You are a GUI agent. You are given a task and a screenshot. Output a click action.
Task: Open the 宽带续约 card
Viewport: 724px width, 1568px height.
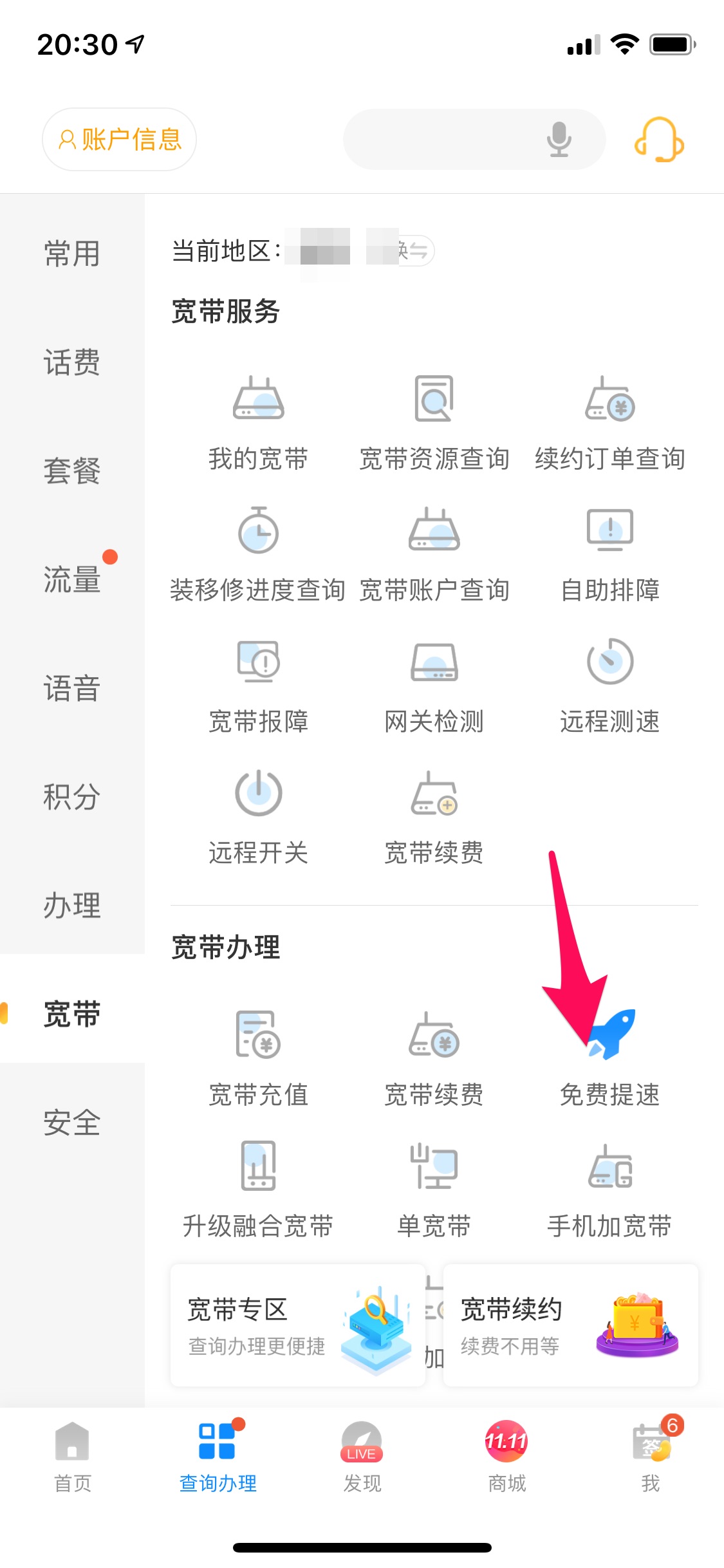pyautogui.click(x=570, y=1325)
